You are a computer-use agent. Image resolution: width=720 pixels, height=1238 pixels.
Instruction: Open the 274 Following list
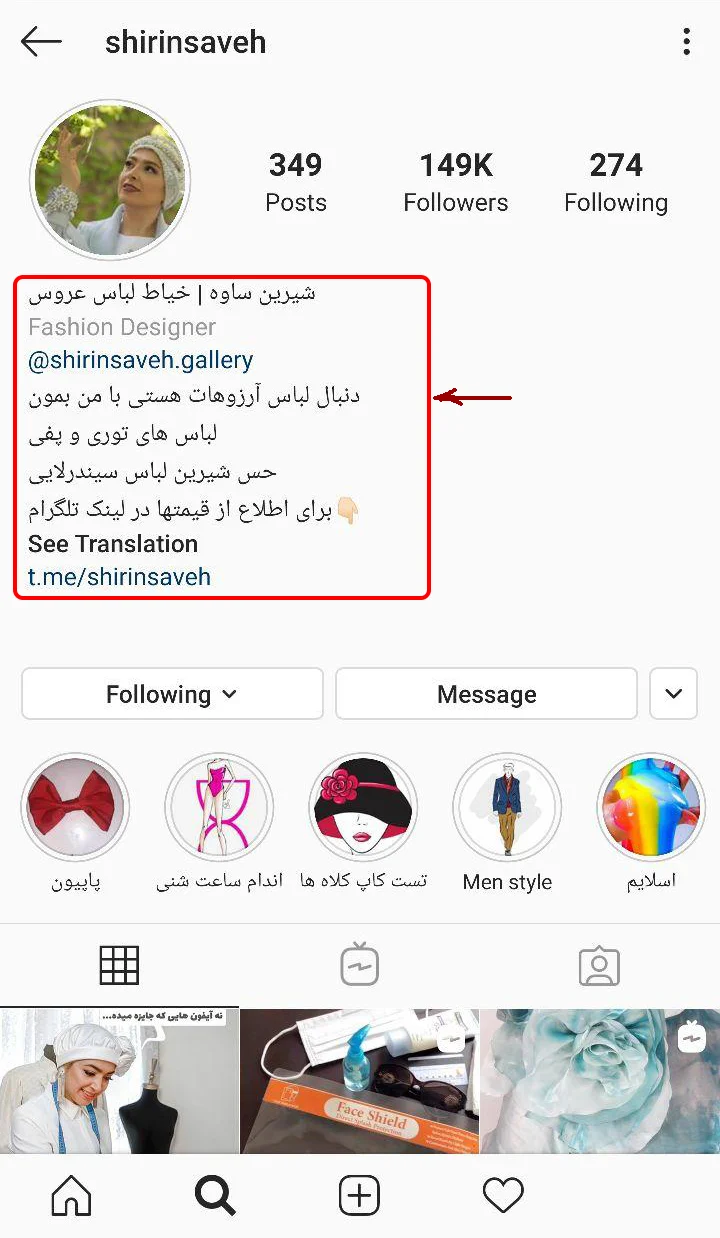615,181
